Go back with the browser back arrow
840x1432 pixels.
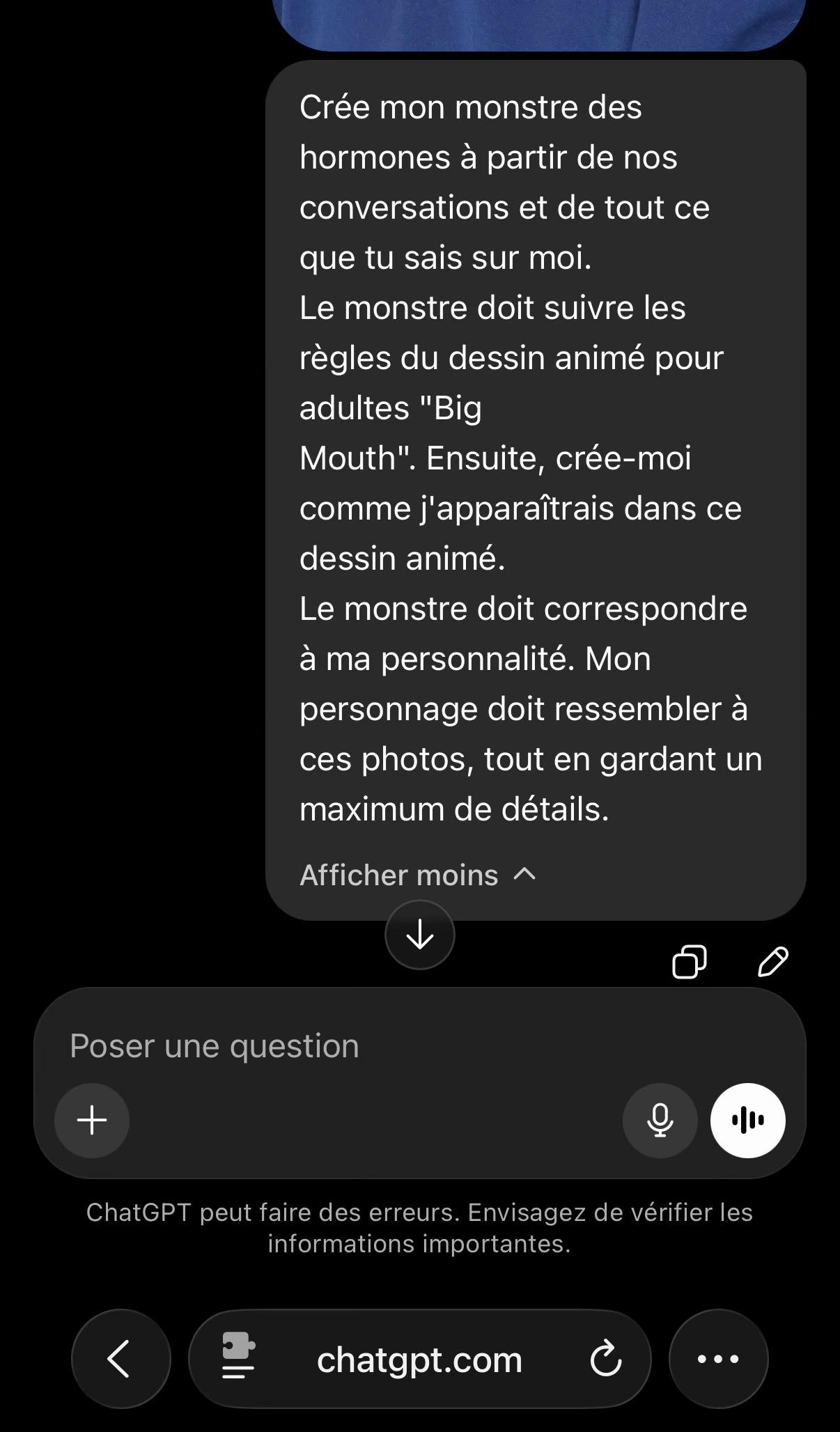(120, 1358)
